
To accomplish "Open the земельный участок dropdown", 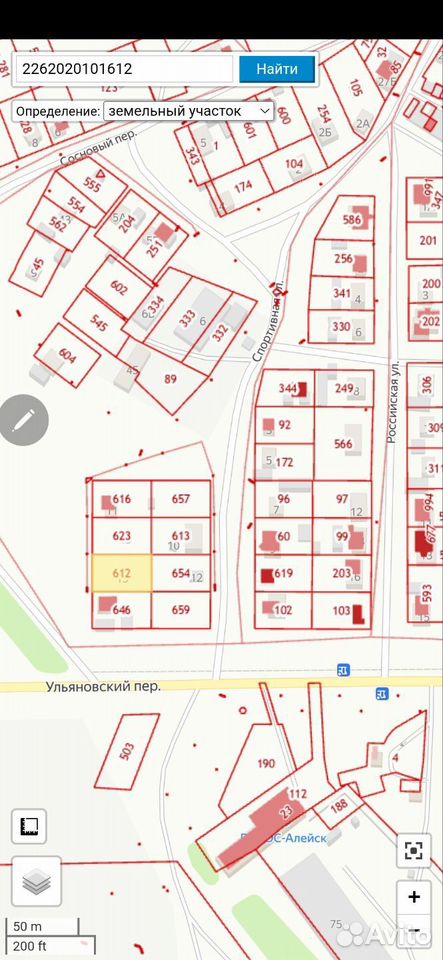I will pos(188,111).
